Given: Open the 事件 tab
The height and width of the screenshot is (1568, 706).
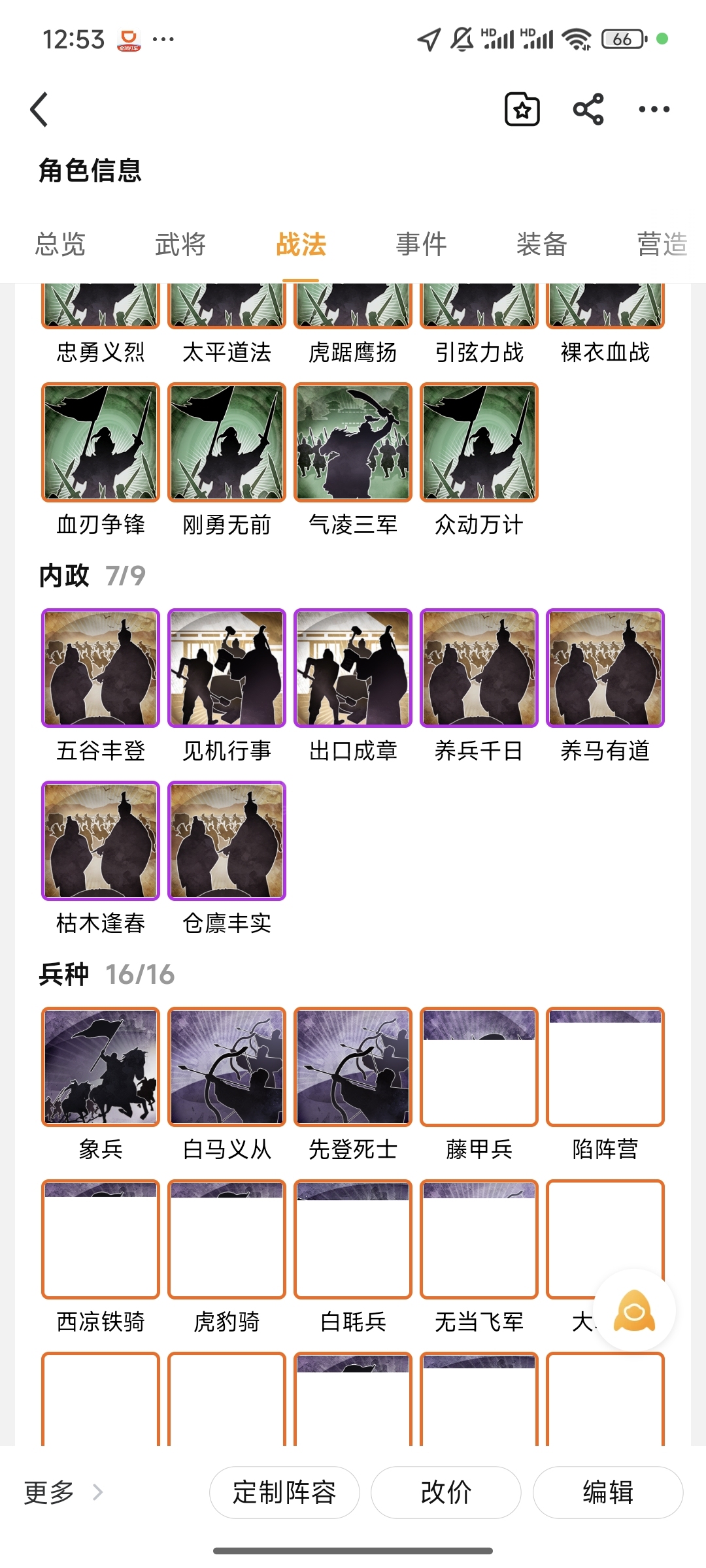Looking at the screenshot, I should click(421, 244).
